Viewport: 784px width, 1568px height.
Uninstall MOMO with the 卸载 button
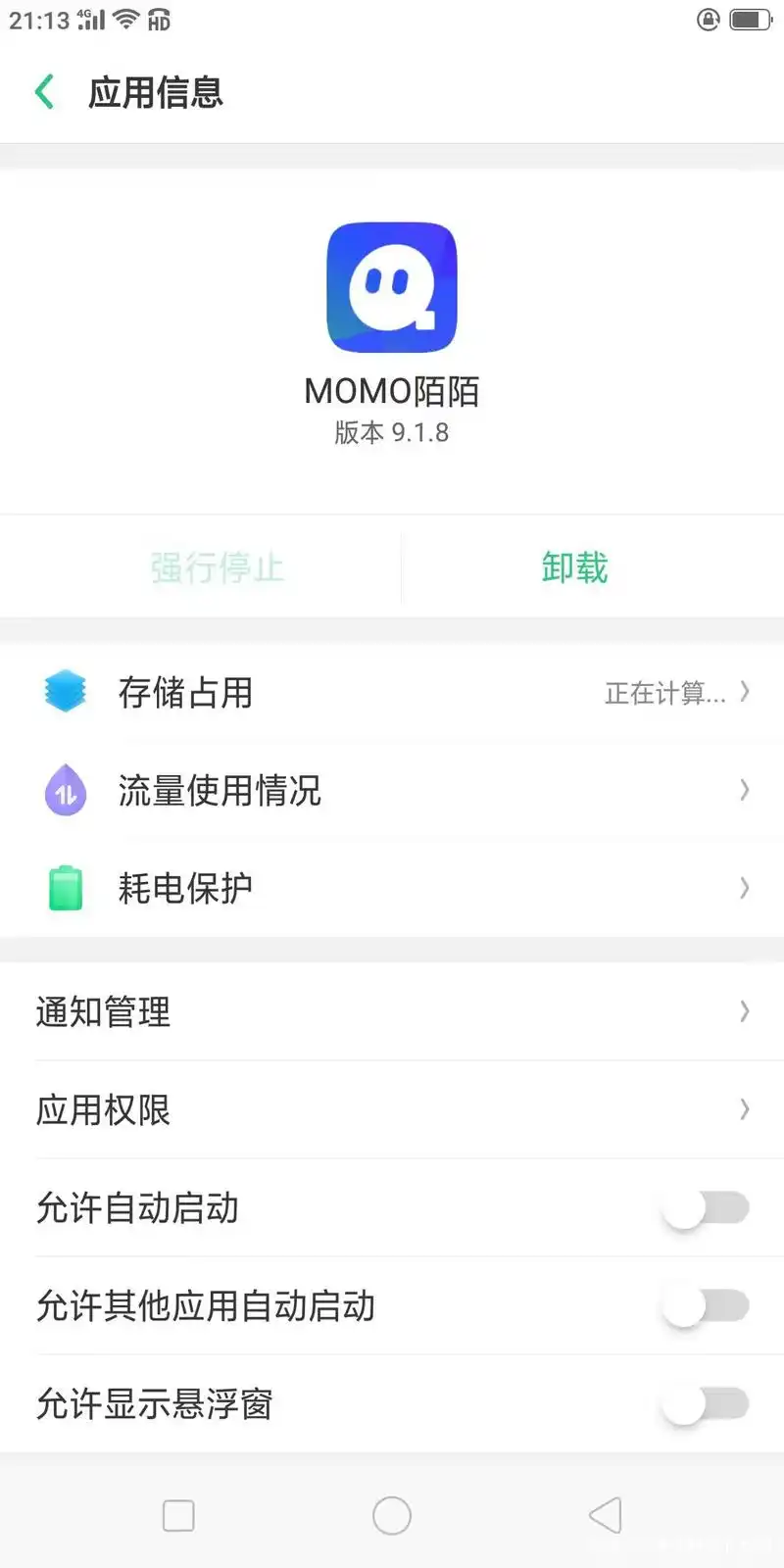tap(574, 567)
